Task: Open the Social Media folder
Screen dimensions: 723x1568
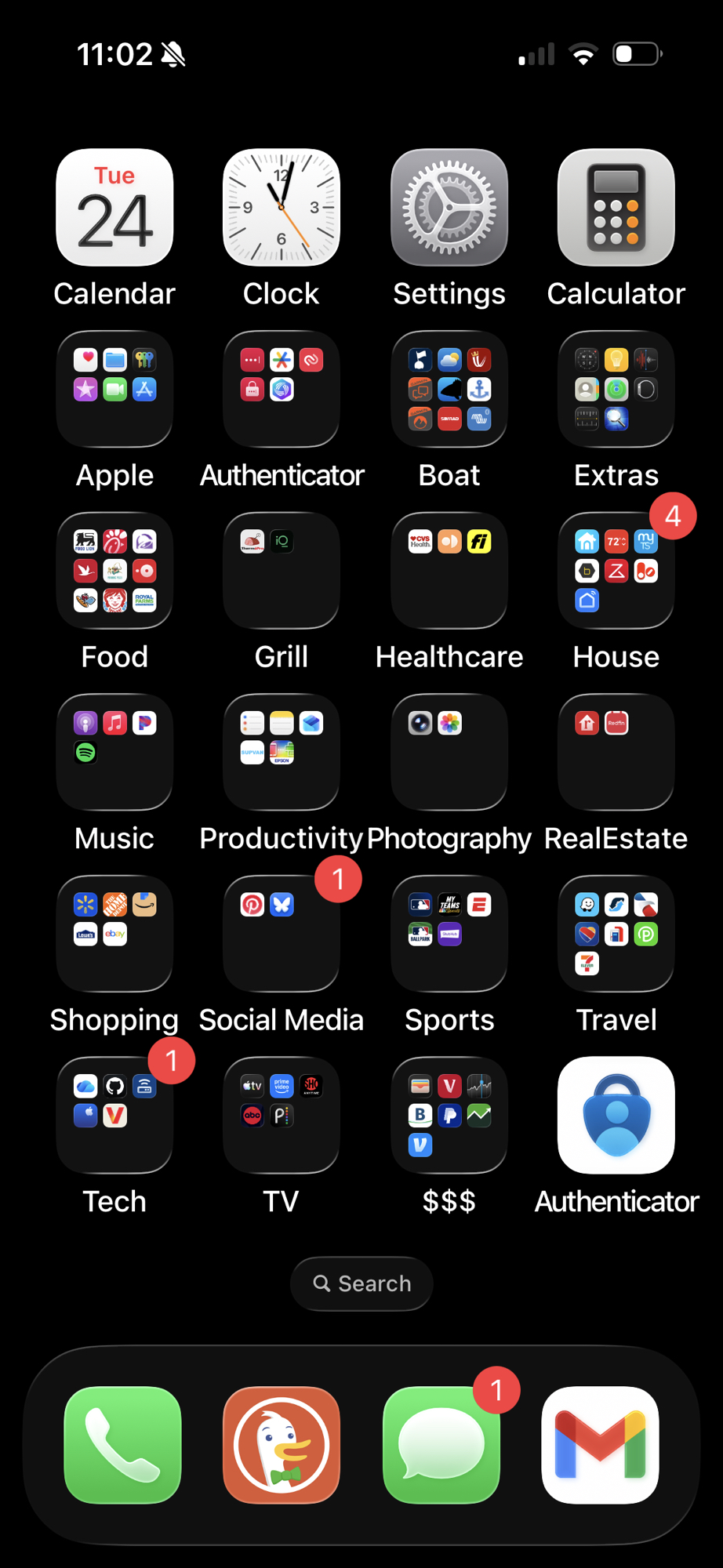Action: [282, 934]
